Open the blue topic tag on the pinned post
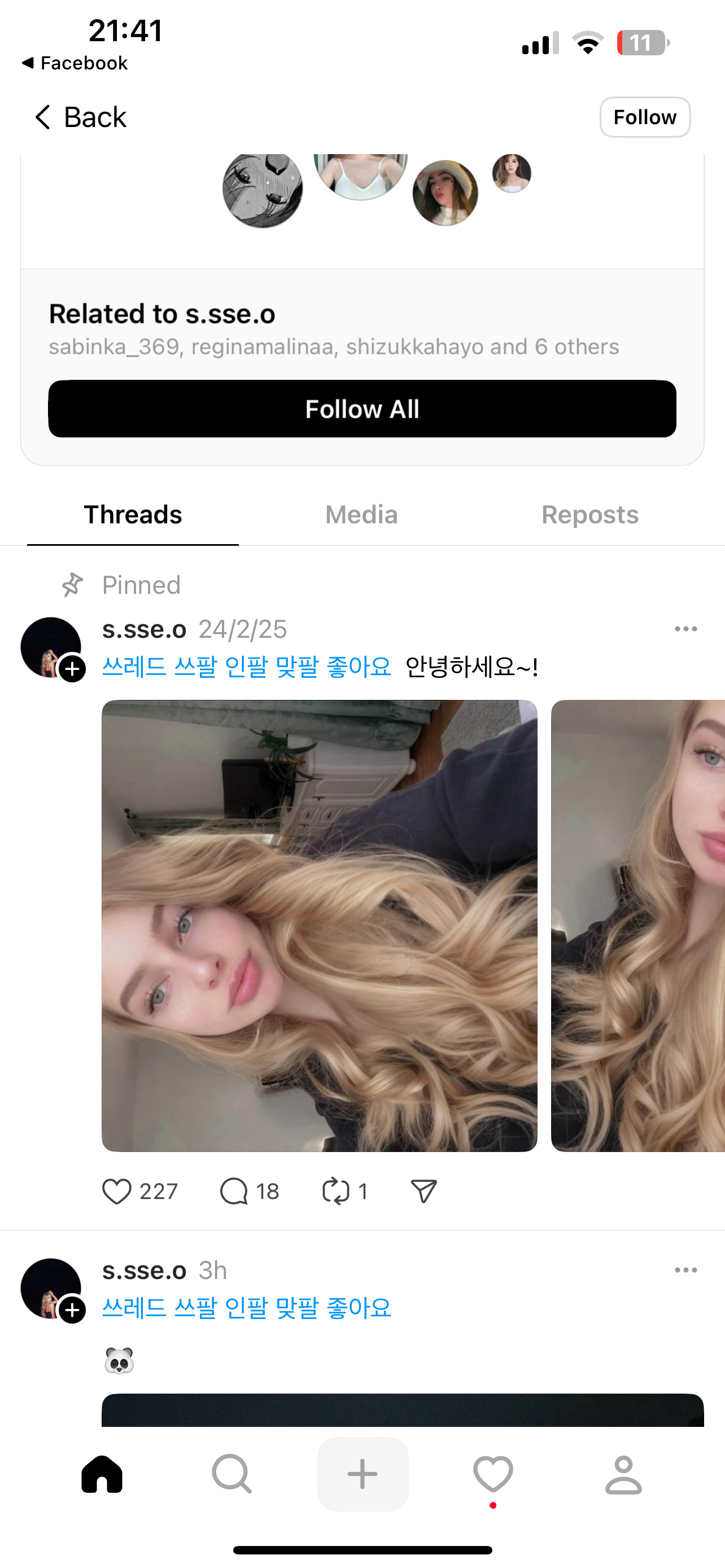This screenshot has width=725, height=1568. click(246, 667)
